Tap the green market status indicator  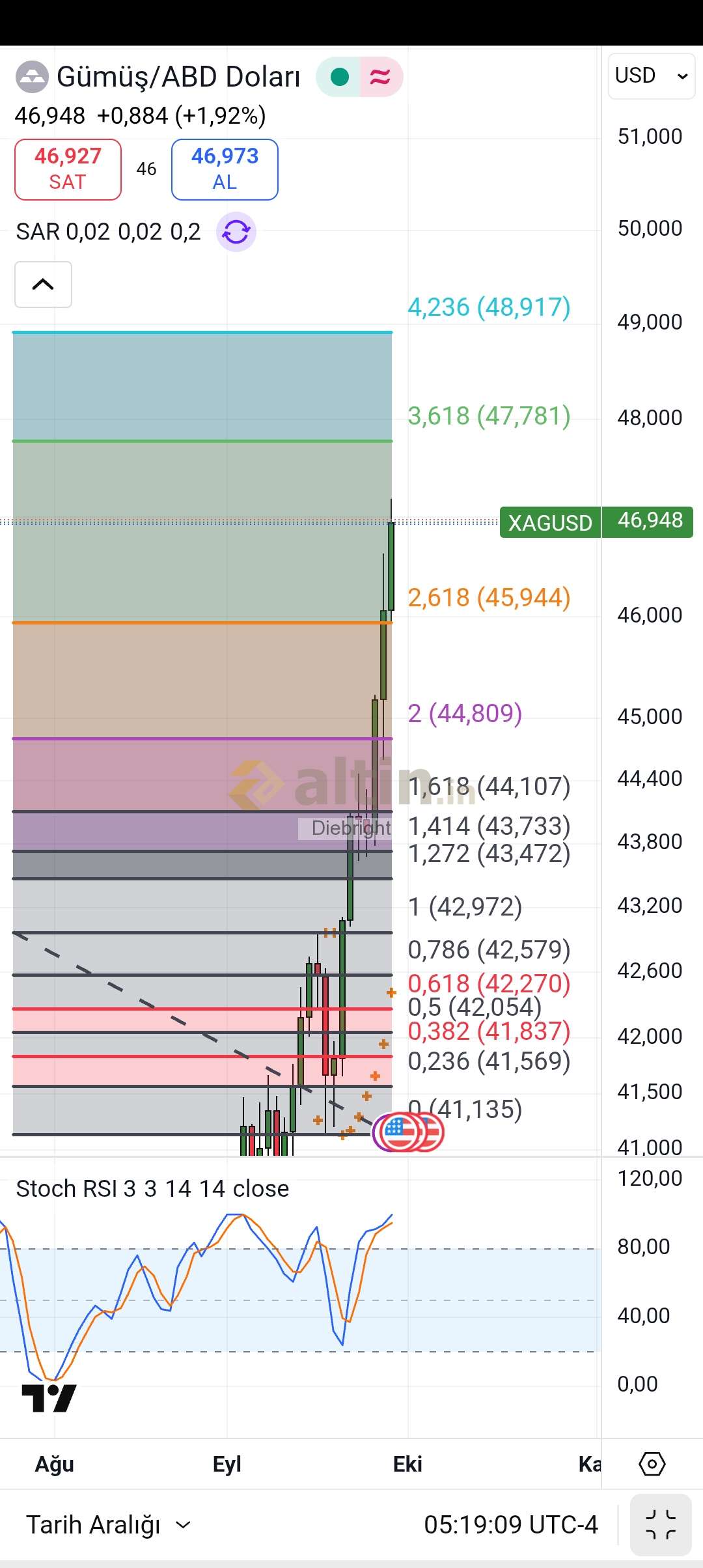[x=339, y=77]
